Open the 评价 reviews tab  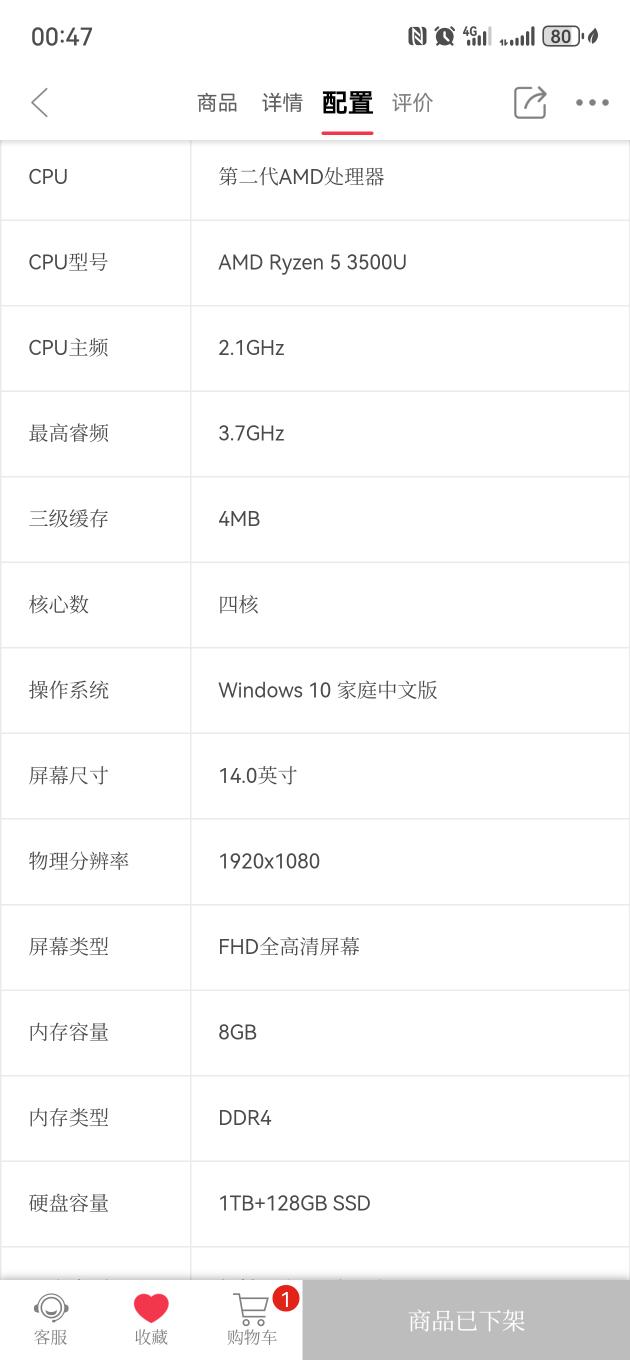click(412, 103)
